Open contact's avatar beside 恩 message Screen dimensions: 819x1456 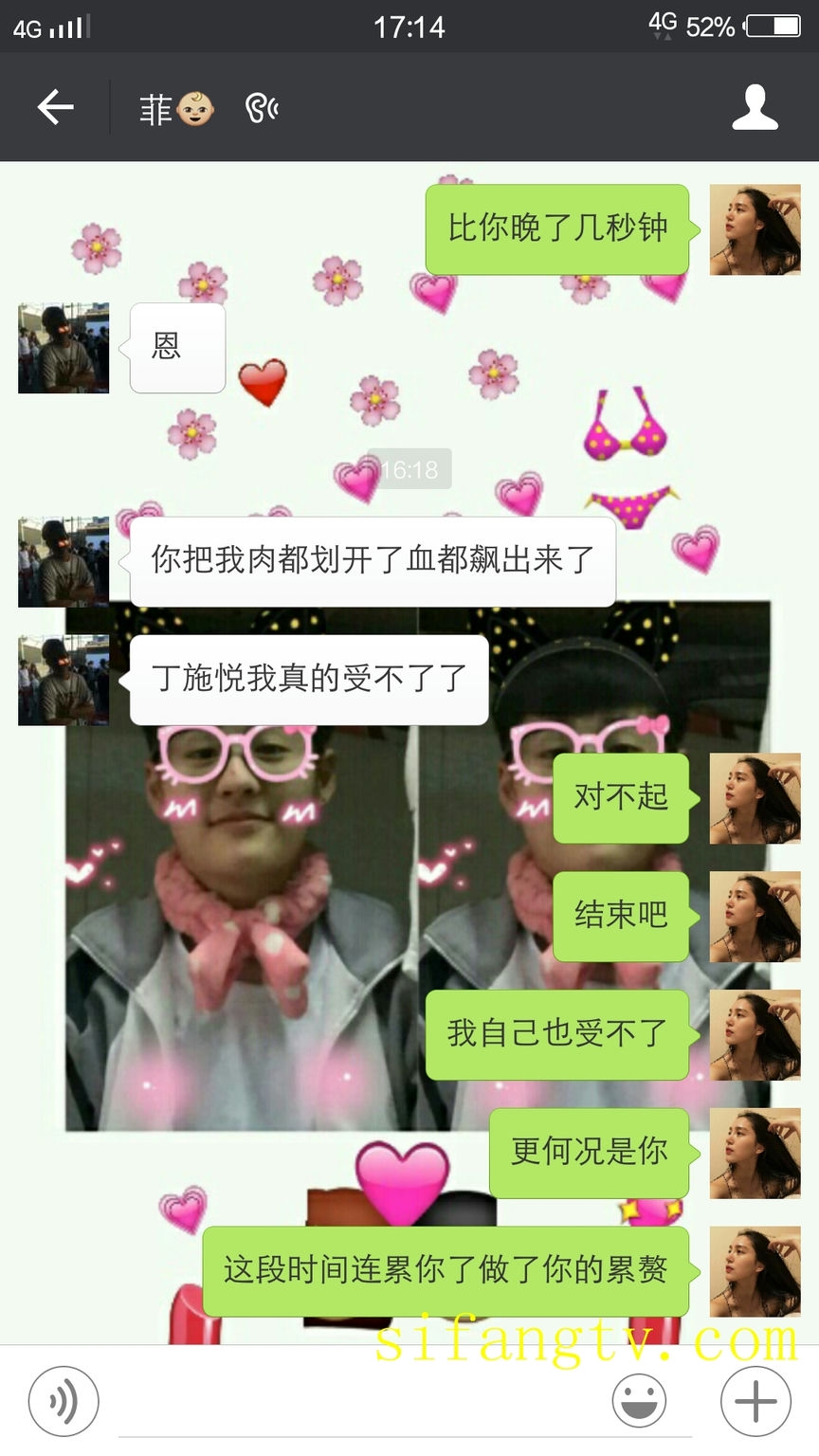coord(64,348)
